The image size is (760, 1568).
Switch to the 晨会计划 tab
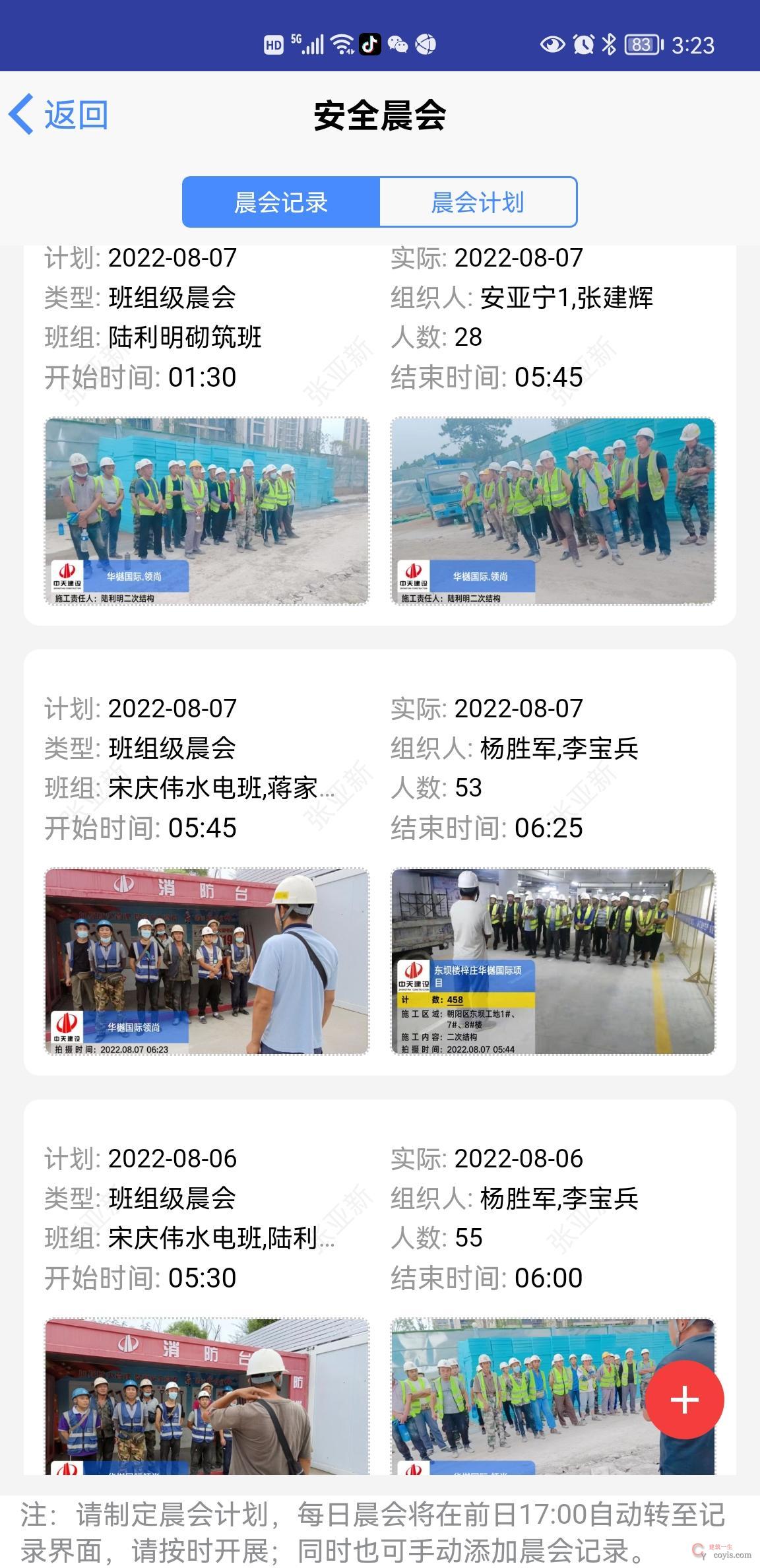pos(477,203)
